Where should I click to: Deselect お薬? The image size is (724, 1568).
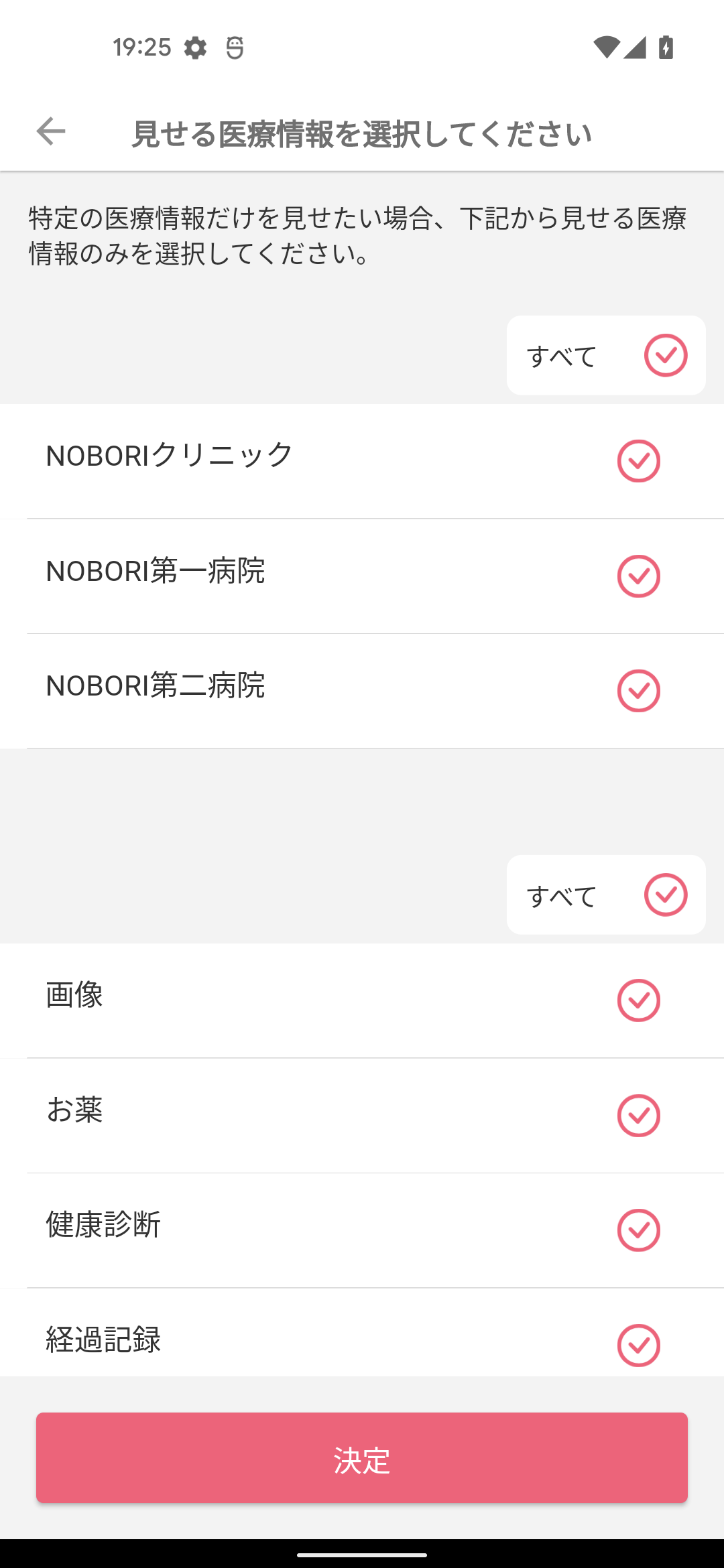coord(639,1116)
